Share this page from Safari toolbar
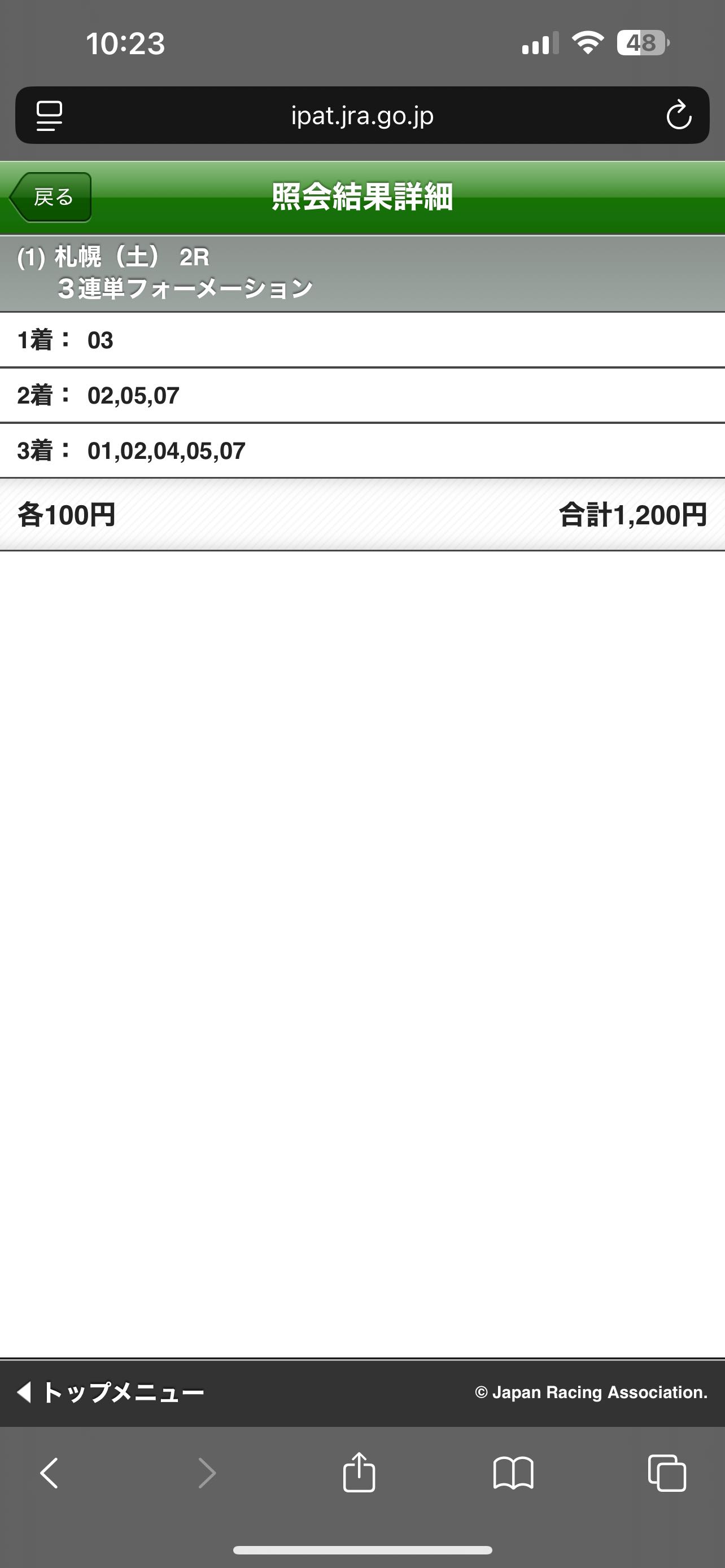 click(359, 1473)
